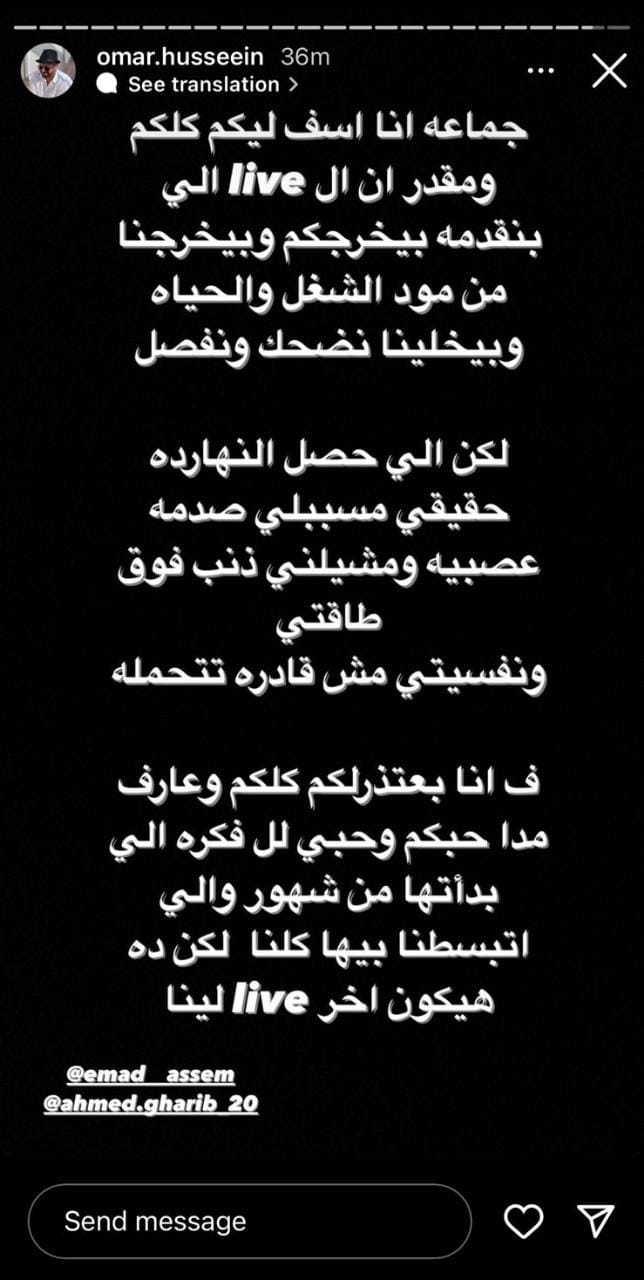Image resolution: width=644 pixels, height=1280 pixels.
Task: Open omar.husseein's profile picture
Action: tap(48, 71)
